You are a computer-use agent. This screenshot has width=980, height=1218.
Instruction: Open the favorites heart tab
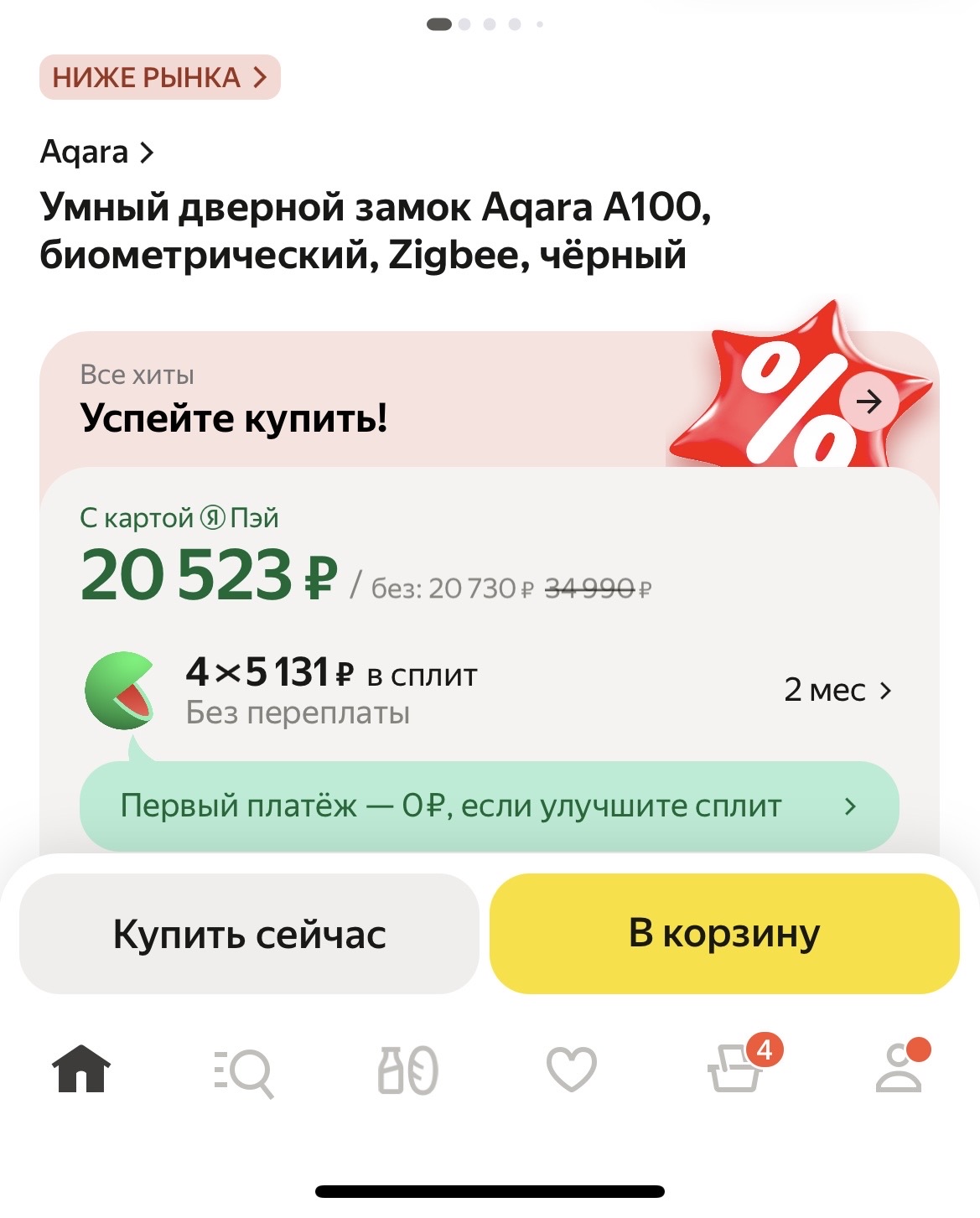[571, 1070]
